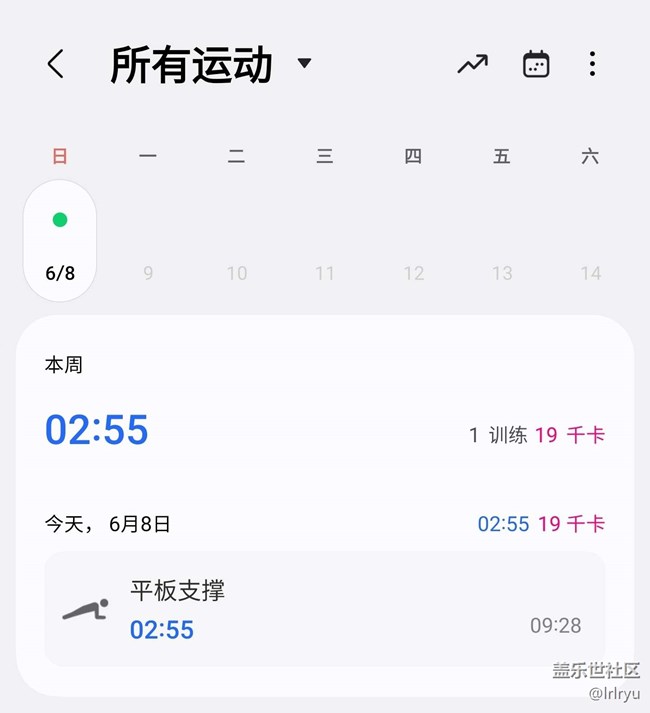
Task: Open the 平板支撑 workout record
Action: point(324,609)
